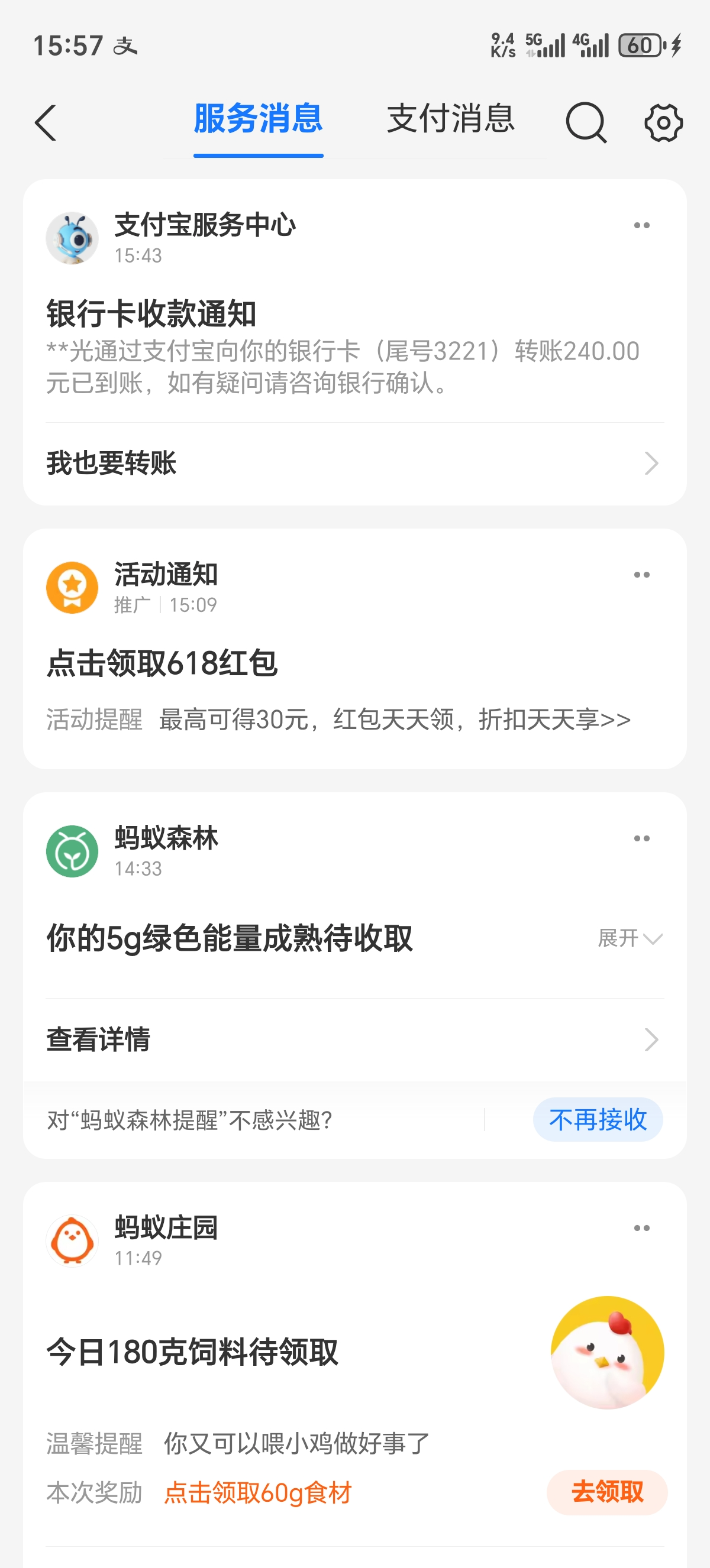Tap the 我也要转账 row
This screenshot has width=710, height=1568.
[x=354, y=463]
